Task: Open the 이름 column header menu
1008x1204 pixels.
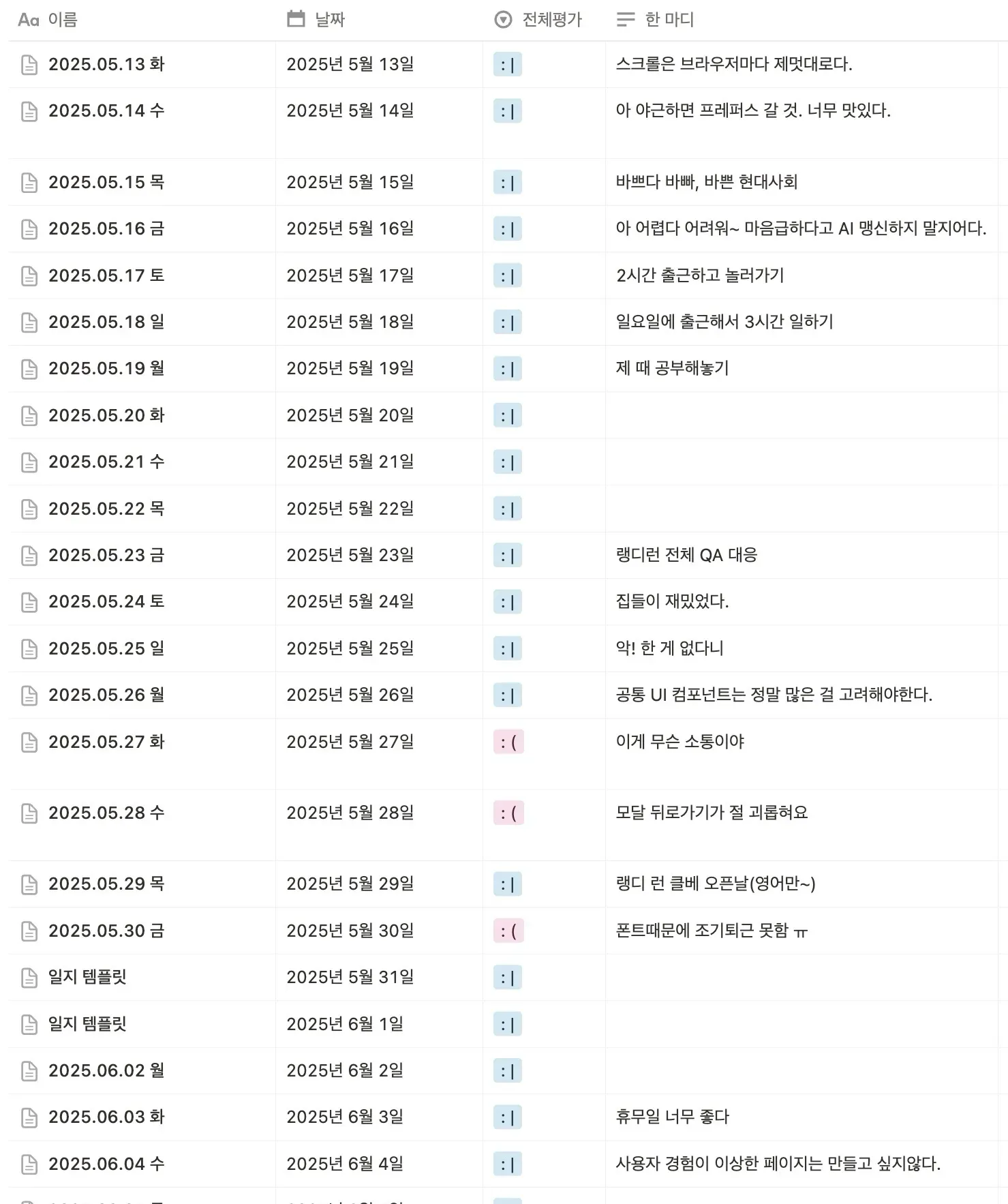Action: [62, 20]
